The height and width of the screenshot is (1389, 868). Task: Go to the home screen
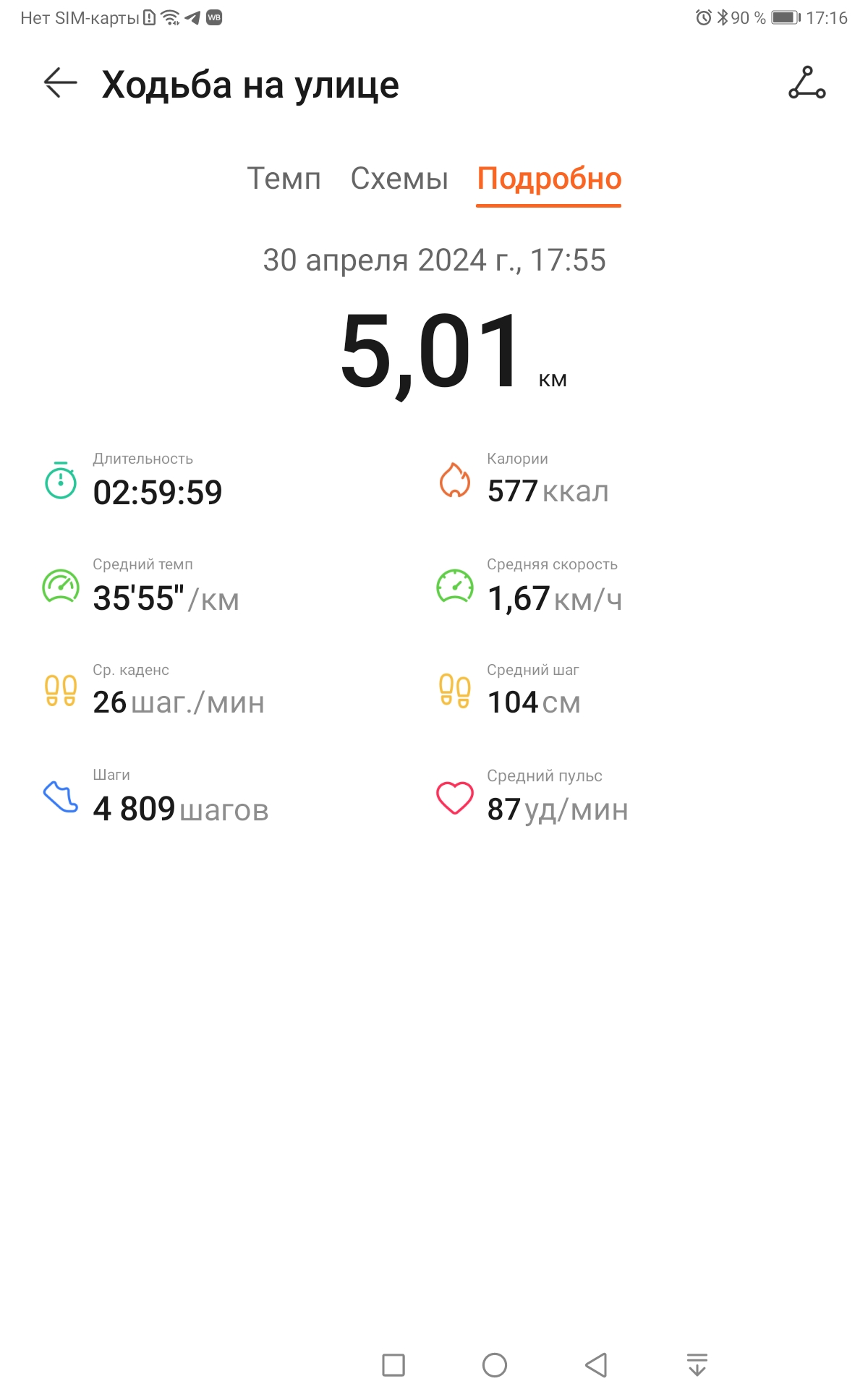click(495, 1365)
